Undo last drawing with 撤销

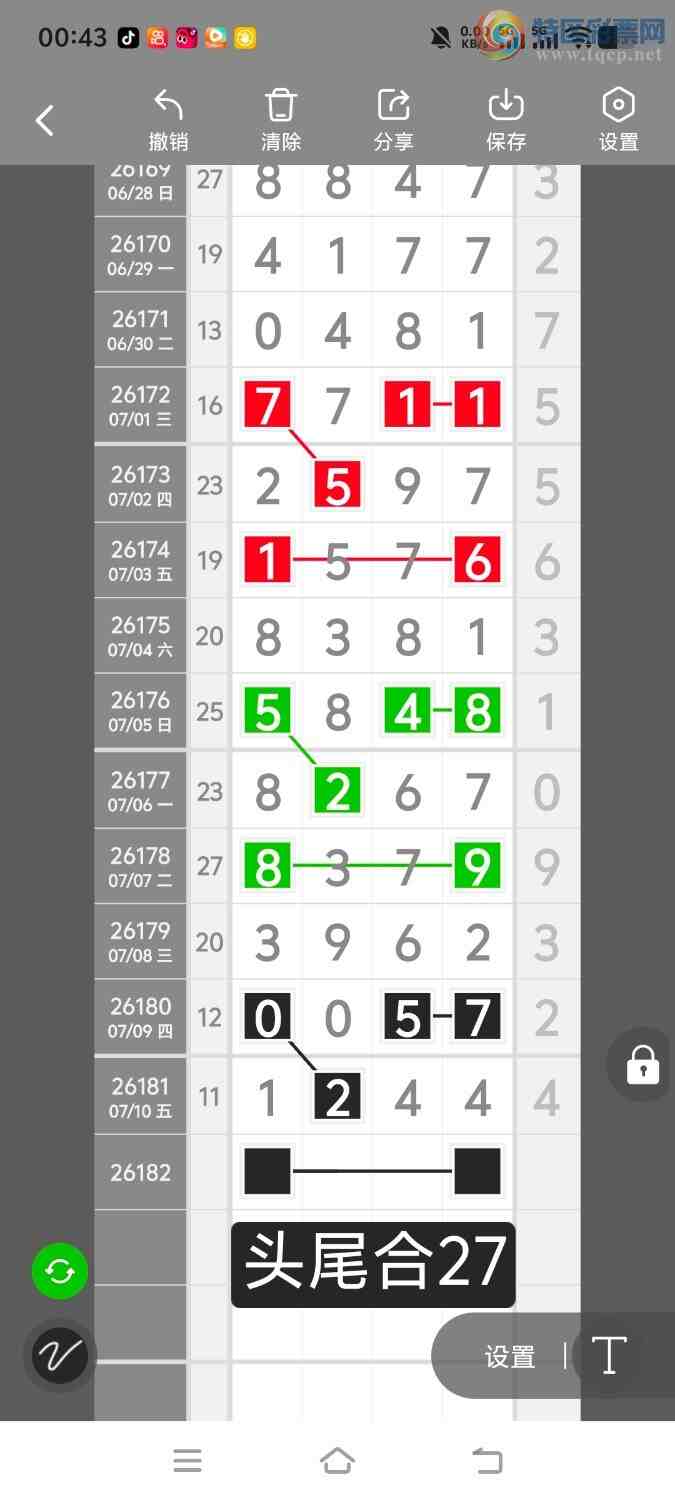point(168,120)
